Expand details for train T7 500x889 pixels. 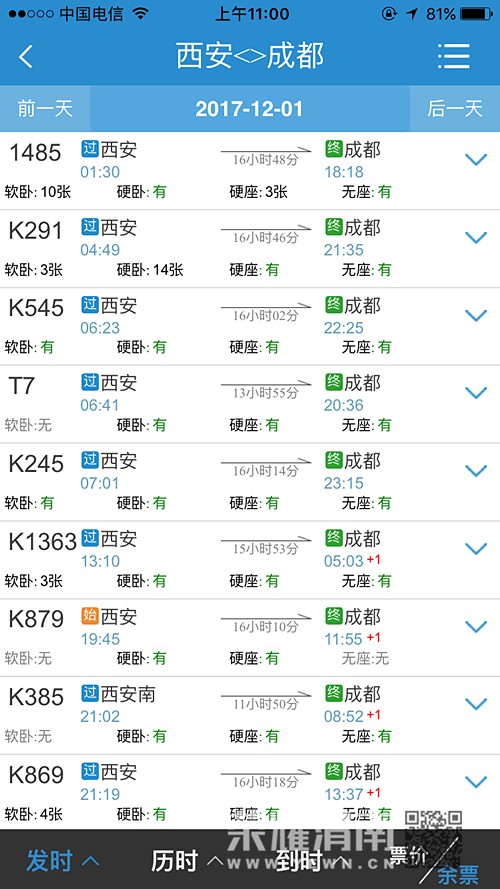[x=476, y=392]
